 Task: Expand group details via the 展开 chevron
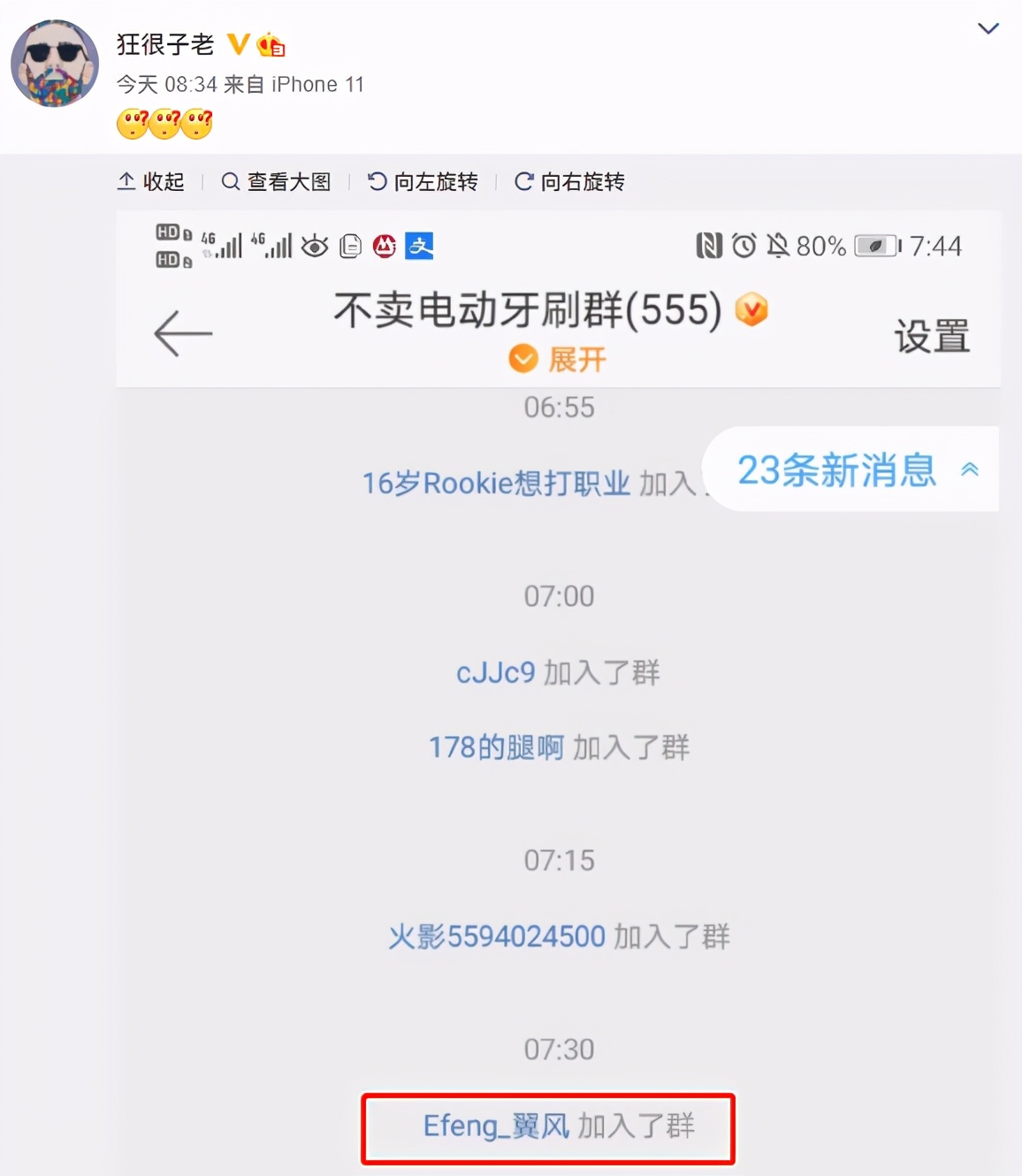point(524,359)
